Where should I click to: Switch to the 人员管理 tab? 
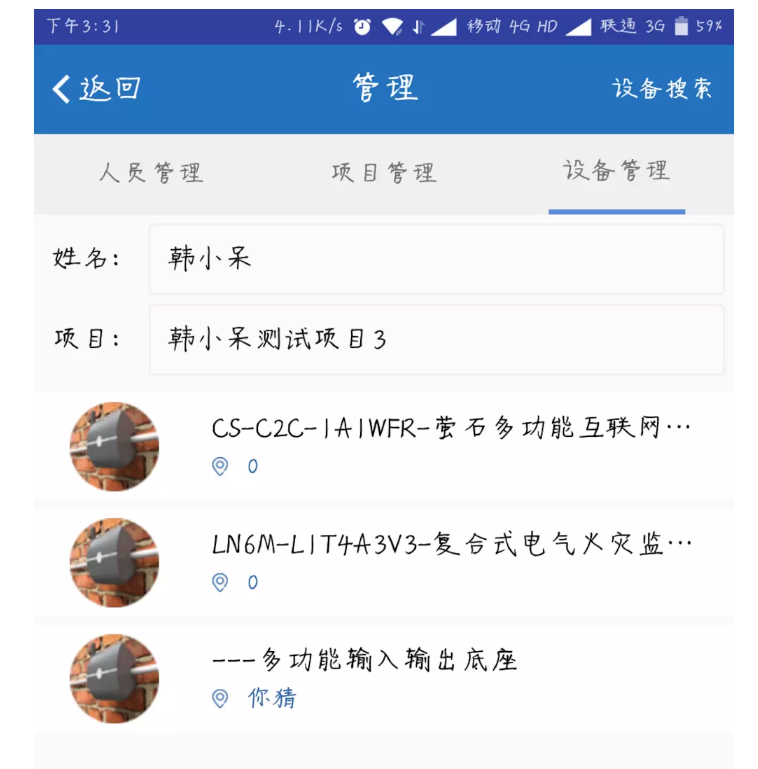151,173
